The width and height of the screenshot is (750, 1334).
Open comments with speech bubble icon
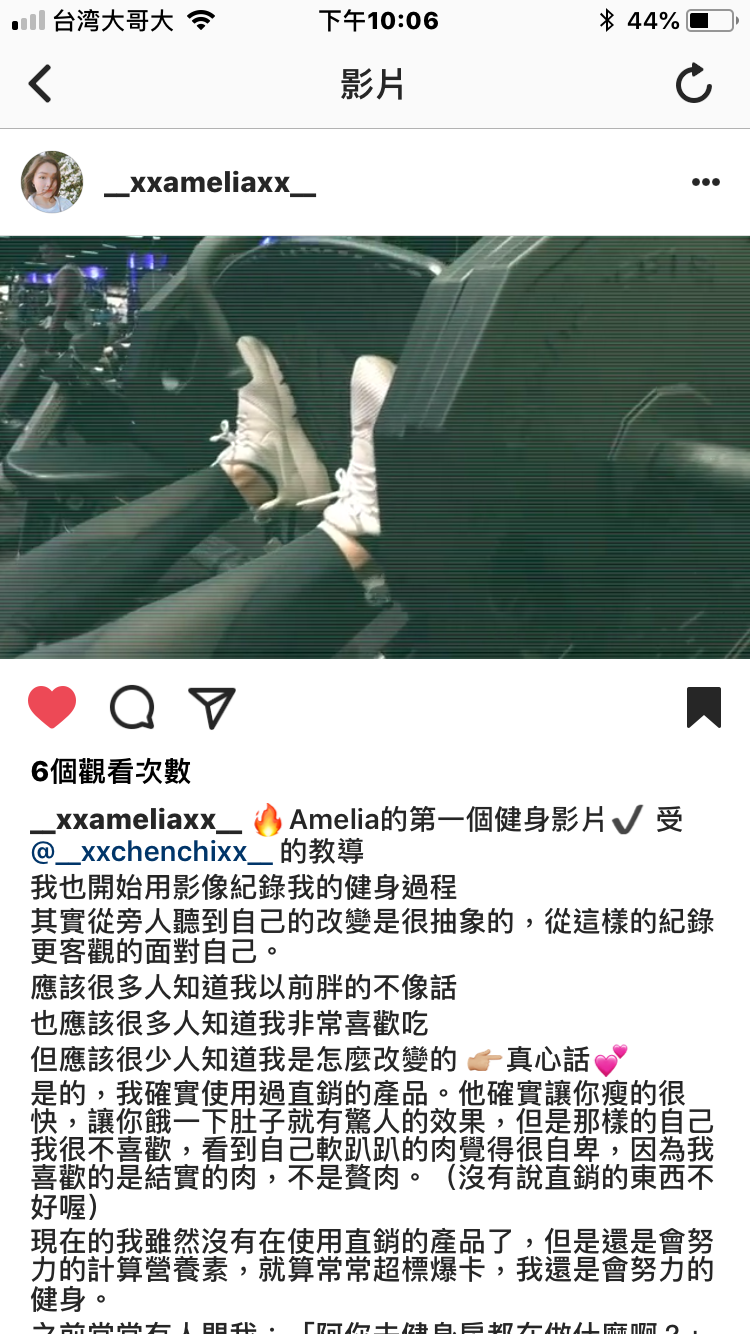[x=132, y=708]
